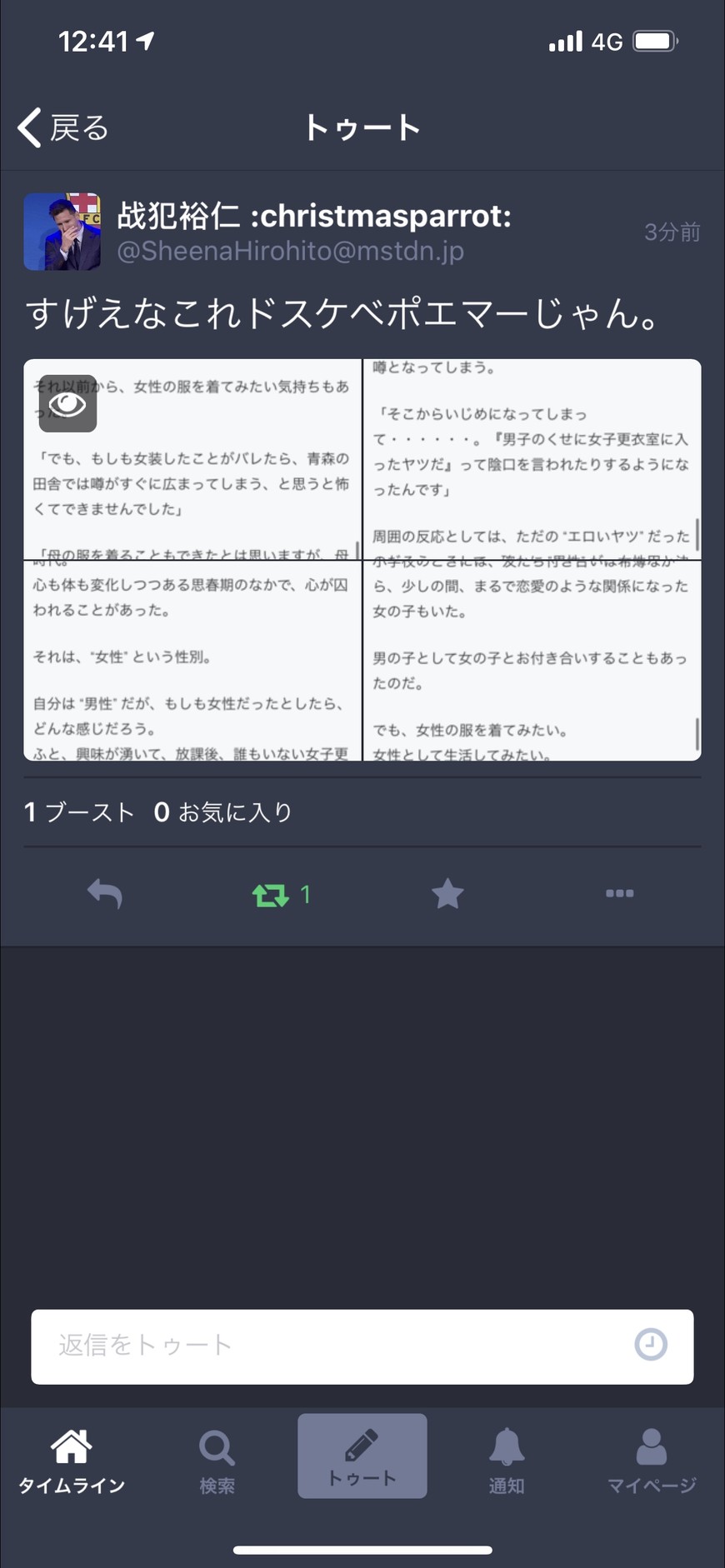
Task: Open the top-right attached image
Action: pyautogui.click(x=532, y=459)
